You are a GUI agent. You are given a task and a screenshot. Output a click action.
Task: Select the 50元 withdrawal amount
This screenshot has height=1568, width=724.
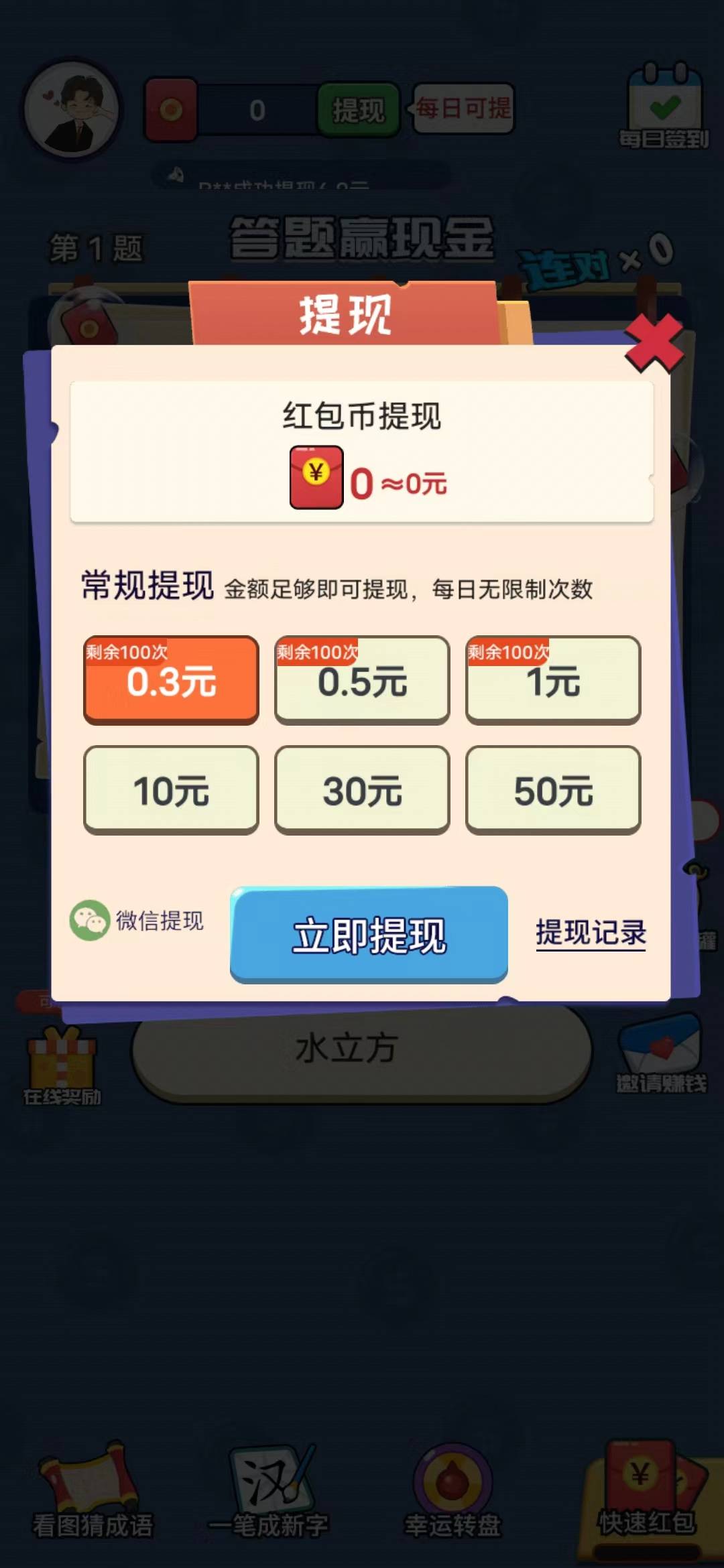click(x=552, y=792)
